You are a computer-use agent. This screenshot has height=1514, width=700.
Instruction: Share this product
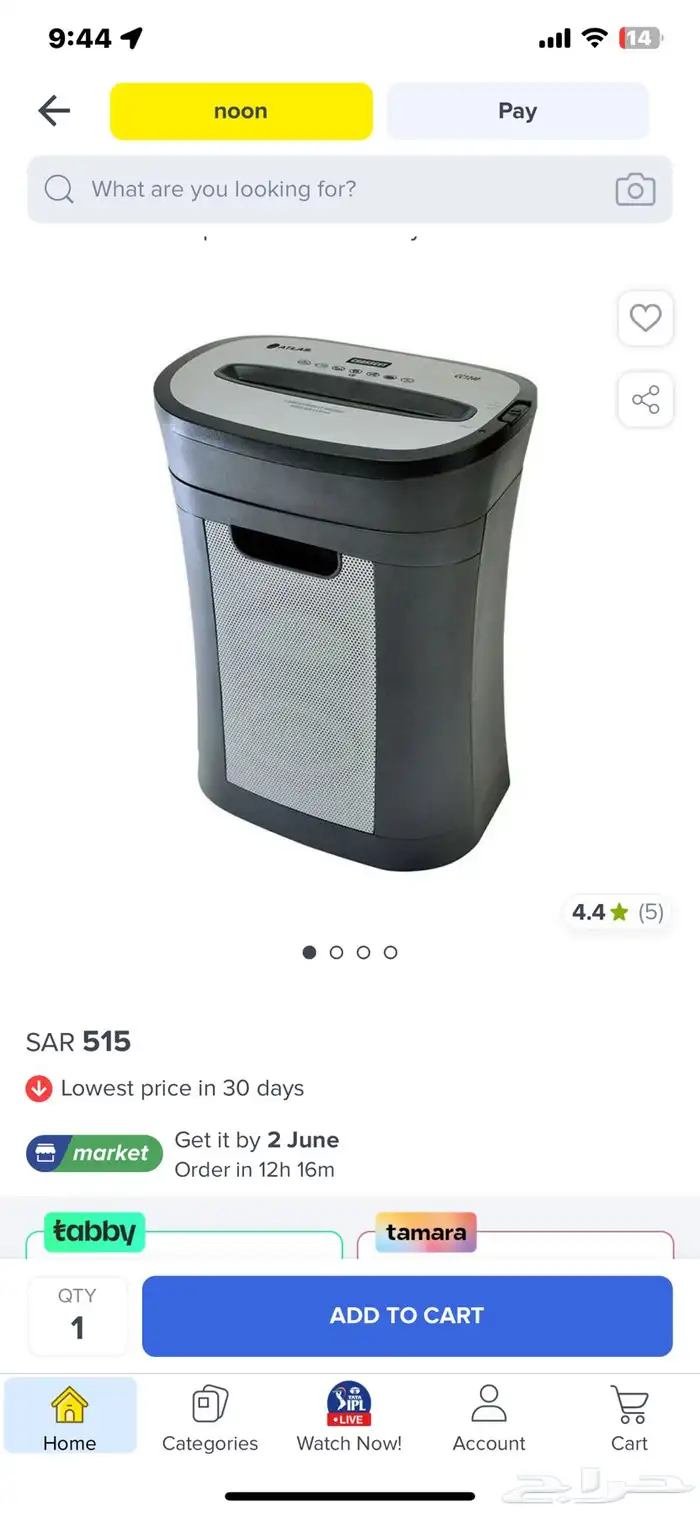645,400
